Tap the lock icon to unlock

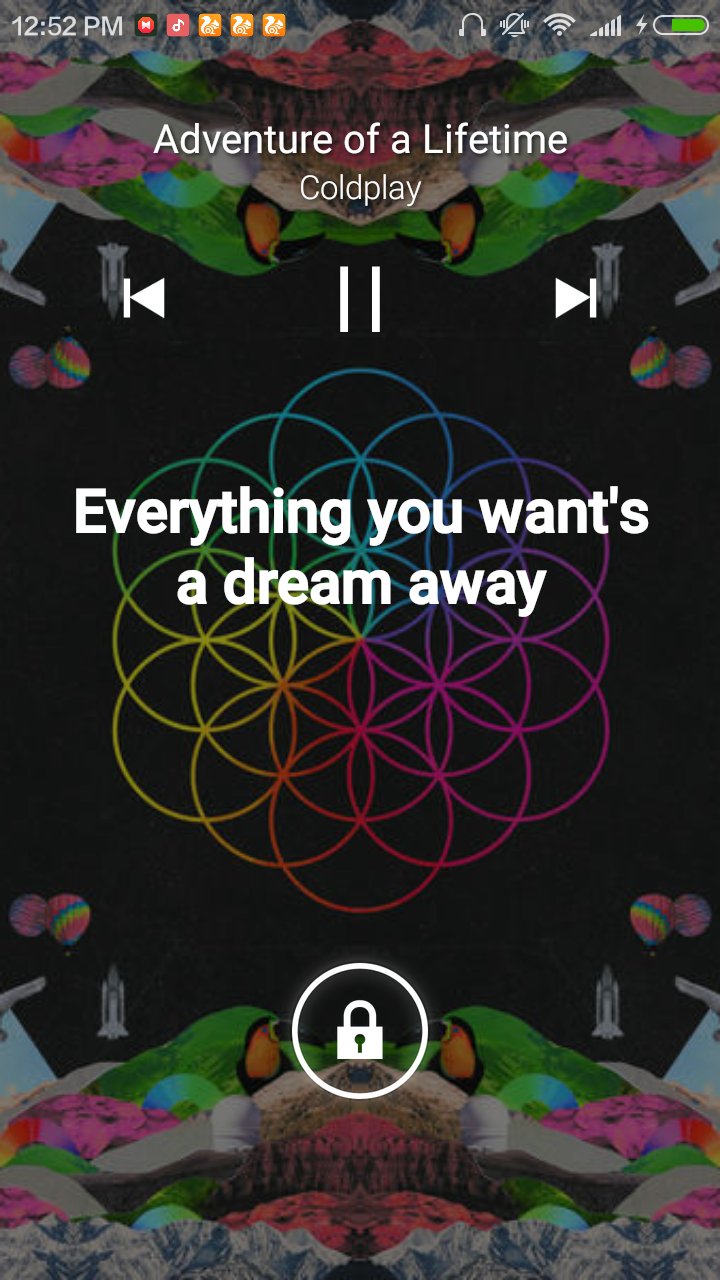360,1031
